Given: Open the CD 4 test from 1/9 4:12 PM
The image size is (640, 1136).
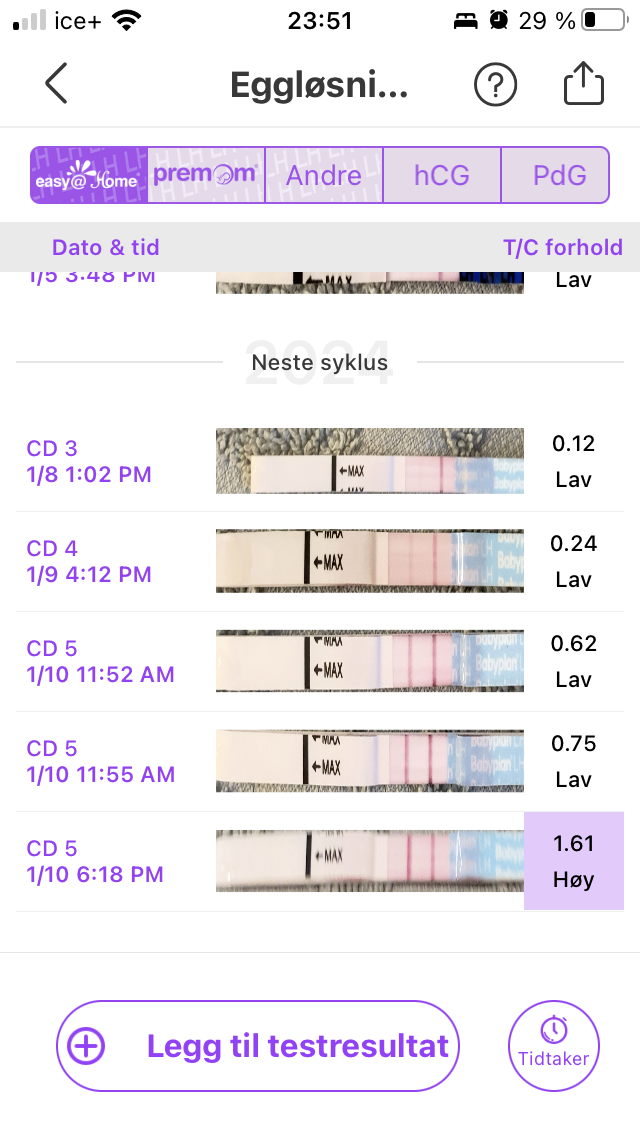Looking at the screenshot, I should (320, 561).
